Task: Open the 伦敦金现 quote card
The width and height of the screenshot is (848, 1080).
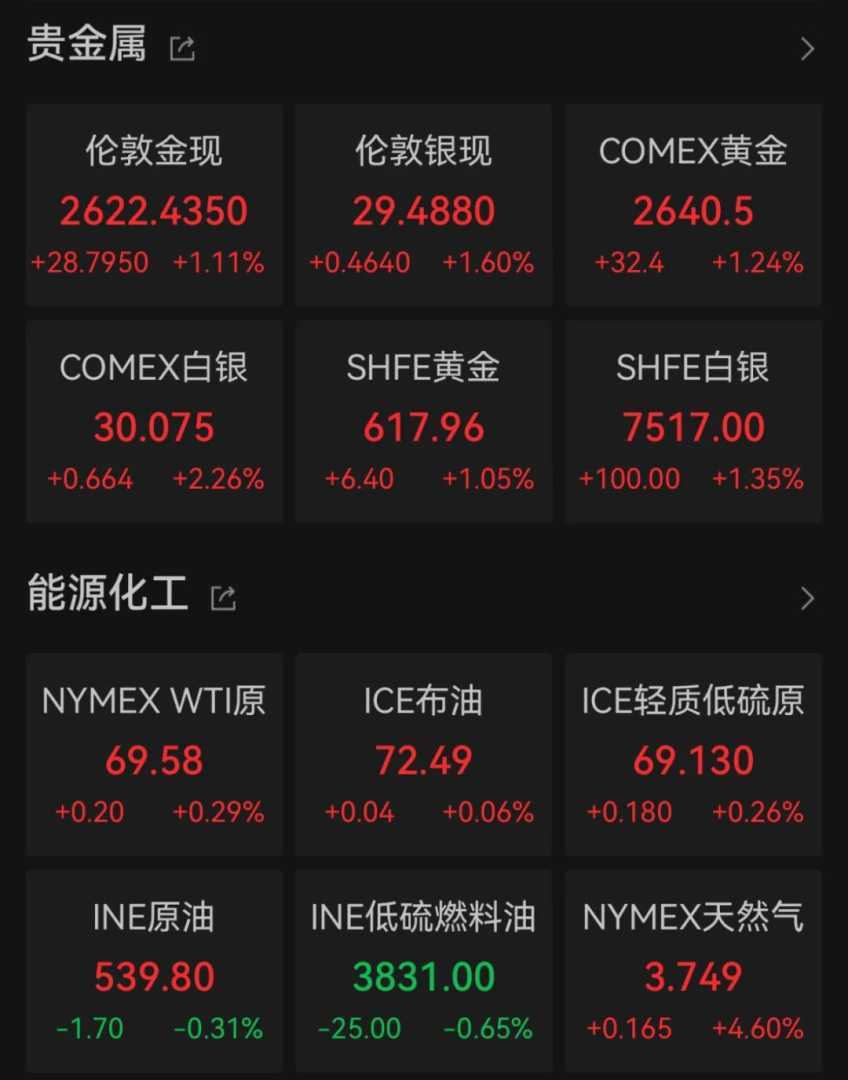Action: tap(154, 205)
